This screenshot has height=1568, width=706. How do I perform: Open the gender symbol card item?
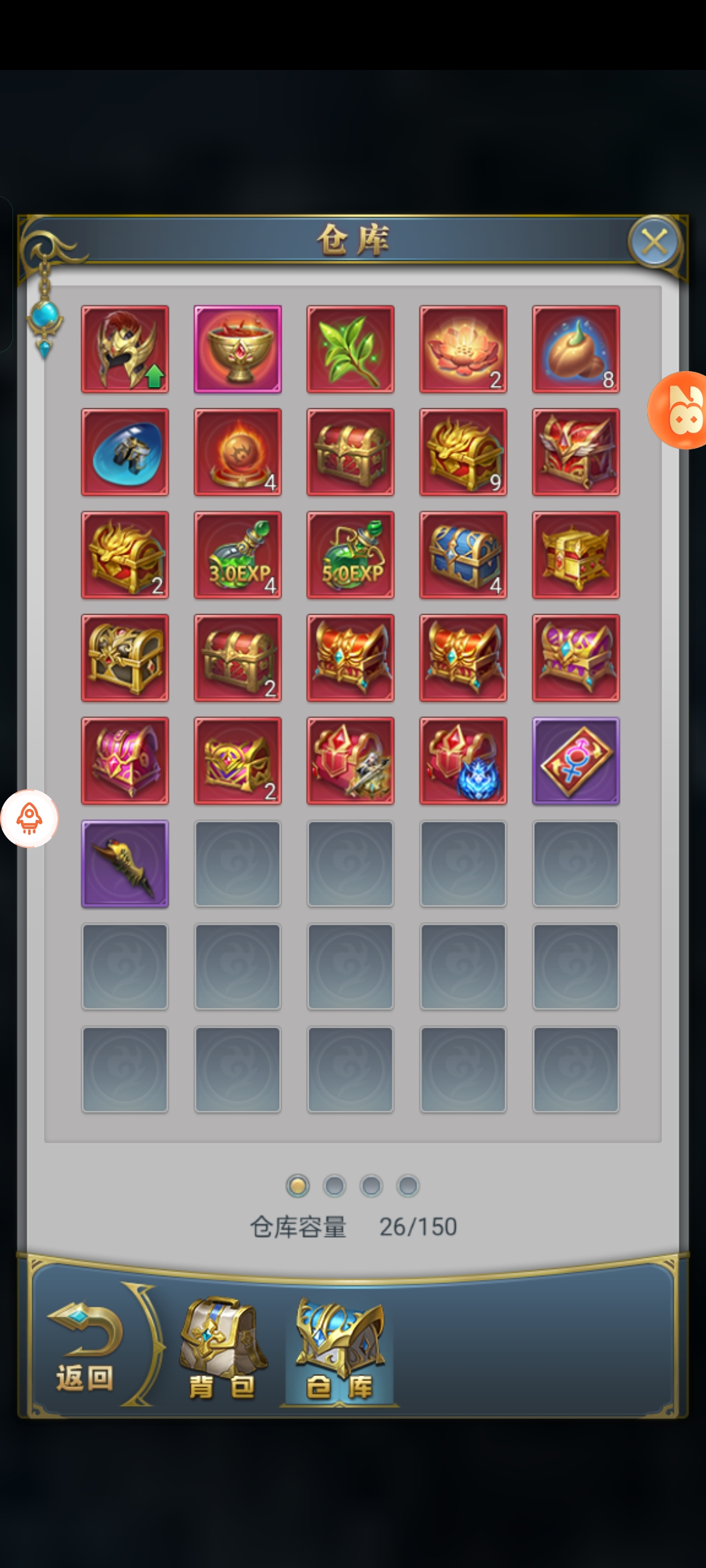(x=576, y=760)
